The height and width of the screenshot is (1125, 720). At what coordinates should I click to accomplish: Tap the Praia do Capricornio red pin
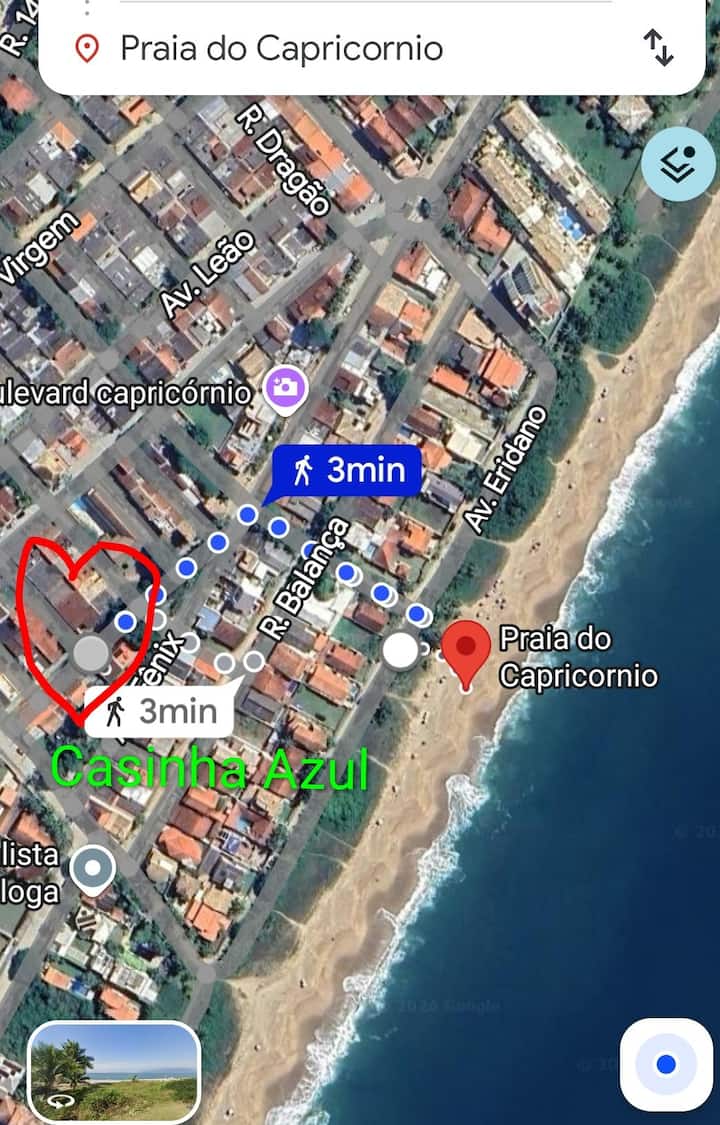tap(465, 652)
